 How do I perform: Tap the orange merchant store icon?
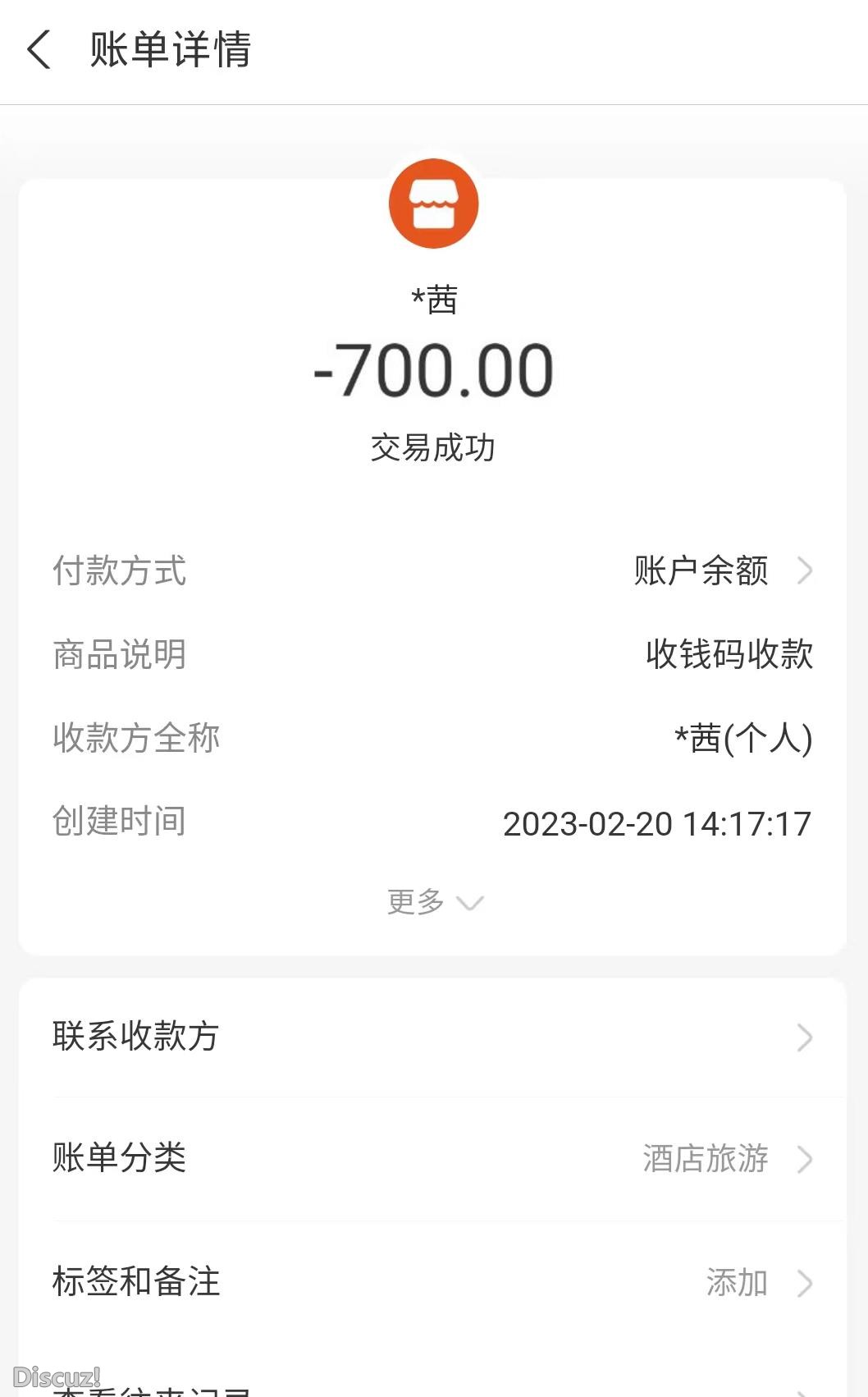pos(434,204)
